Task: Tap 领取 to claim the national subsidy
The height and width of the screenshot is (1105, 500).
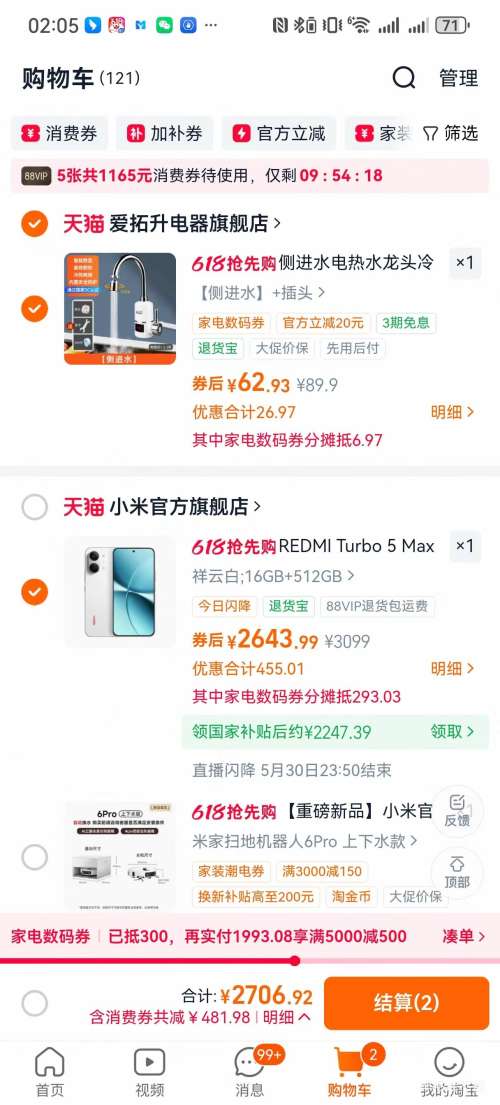Action: pyautogui.click(x=452, y=731)
